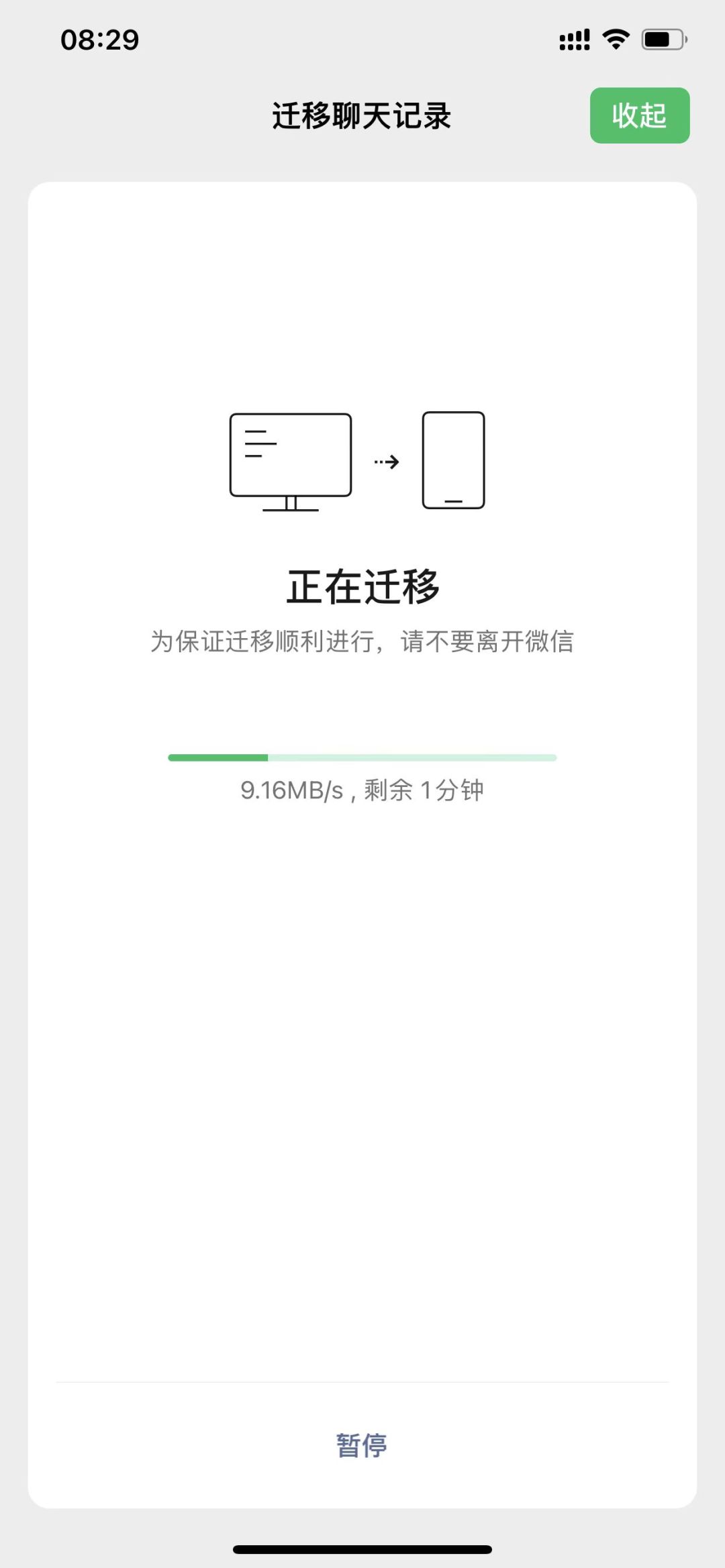725x1568 pixels.
Task: Select the 迁移聊天记录 title
Action: pyautogui.click(x=362, y=115)
